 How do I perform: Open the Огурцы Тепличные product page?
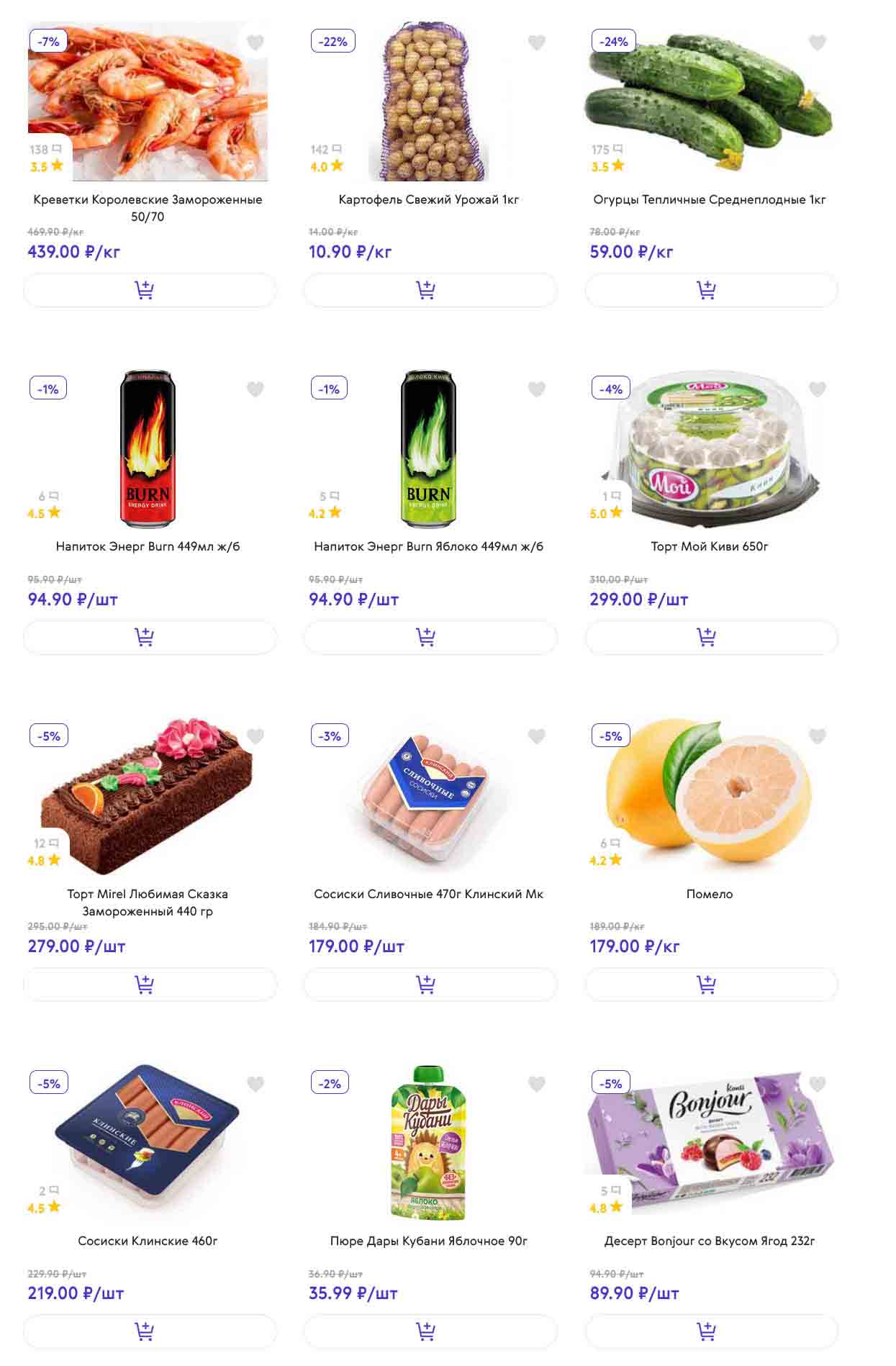[x=709, y=199]
